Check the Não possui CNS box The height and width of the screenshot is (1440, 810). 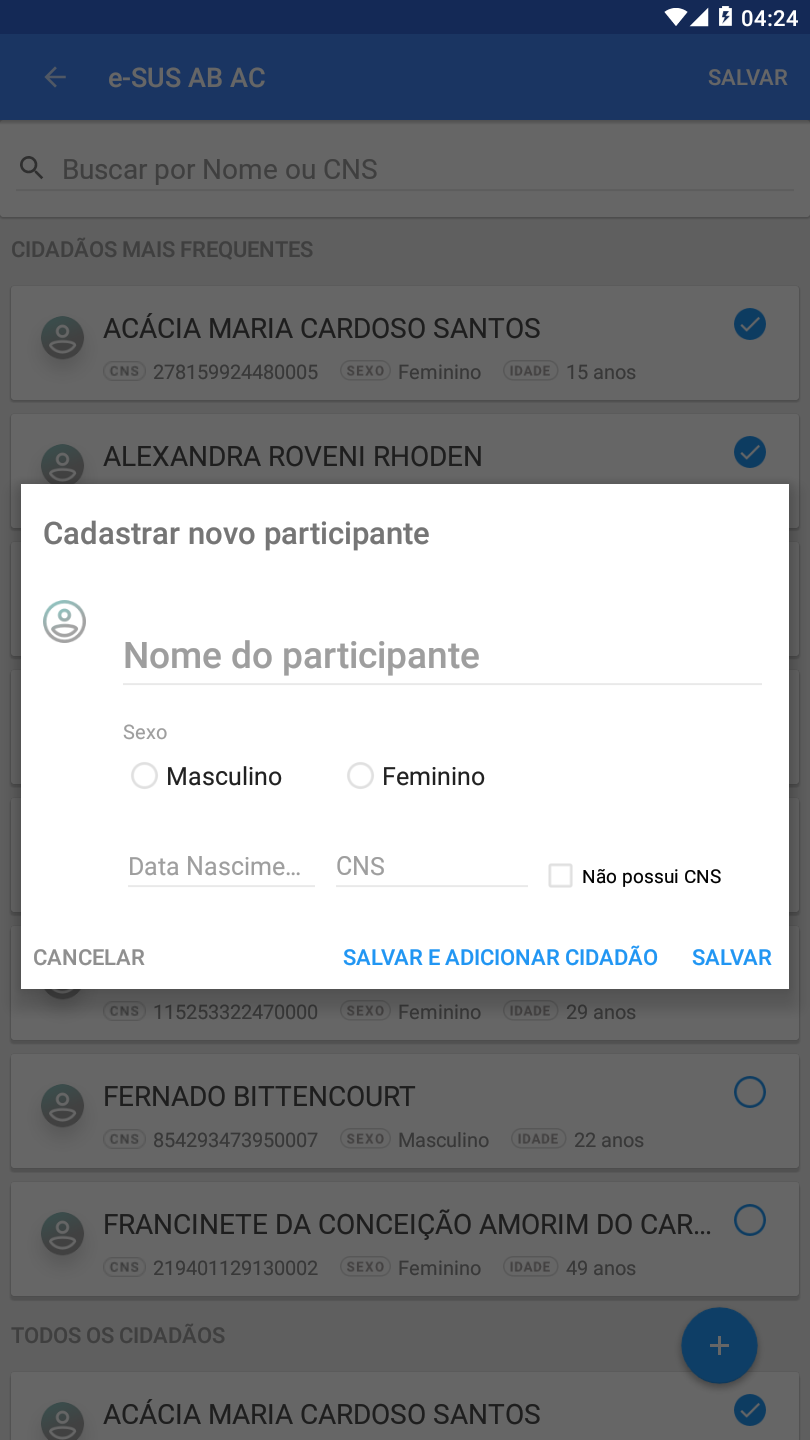click(x=561, y=876)
